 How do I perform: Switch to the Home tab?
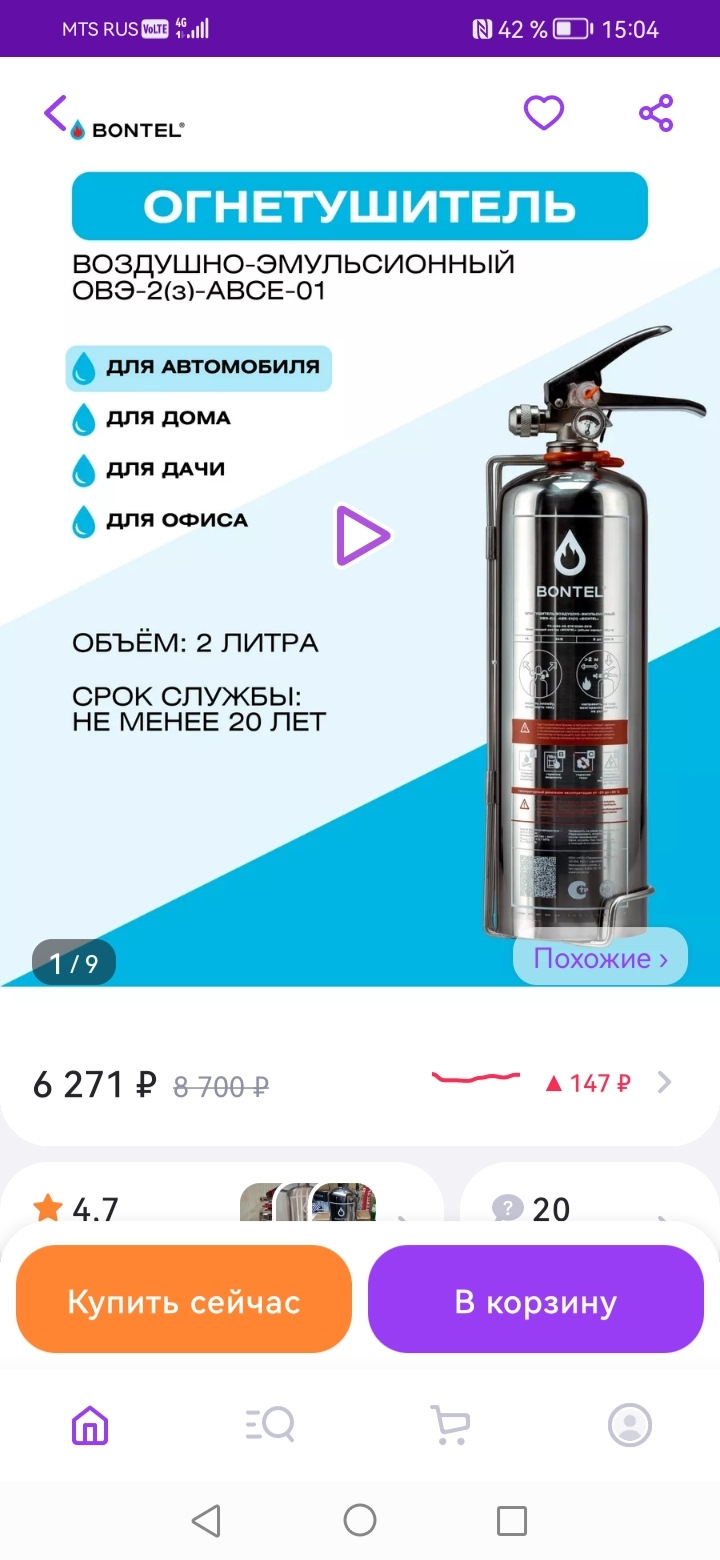(90, 1424)
